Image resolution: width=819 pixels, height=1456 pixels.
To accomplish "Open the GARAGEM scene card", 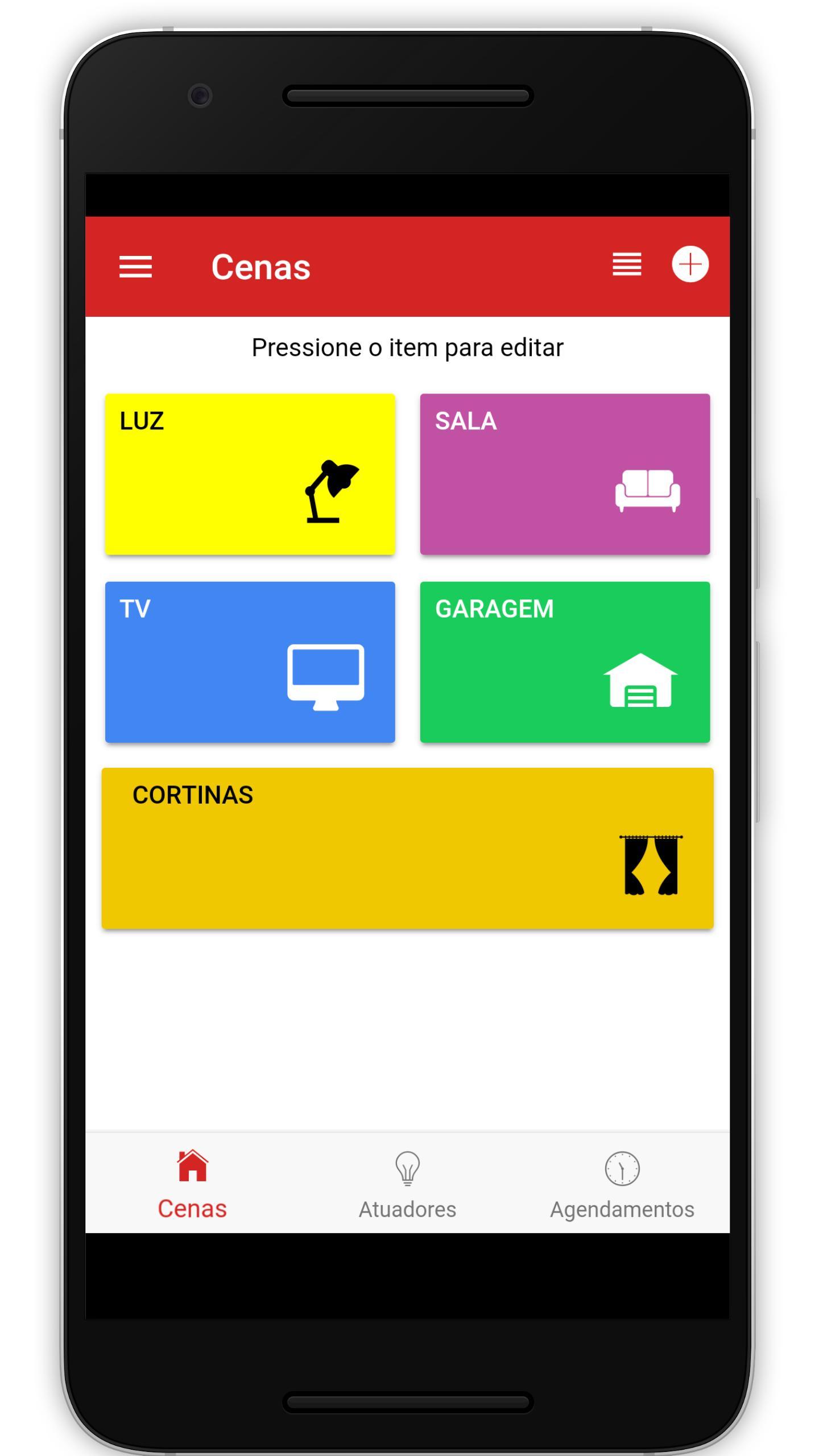I will coord(565,661).
